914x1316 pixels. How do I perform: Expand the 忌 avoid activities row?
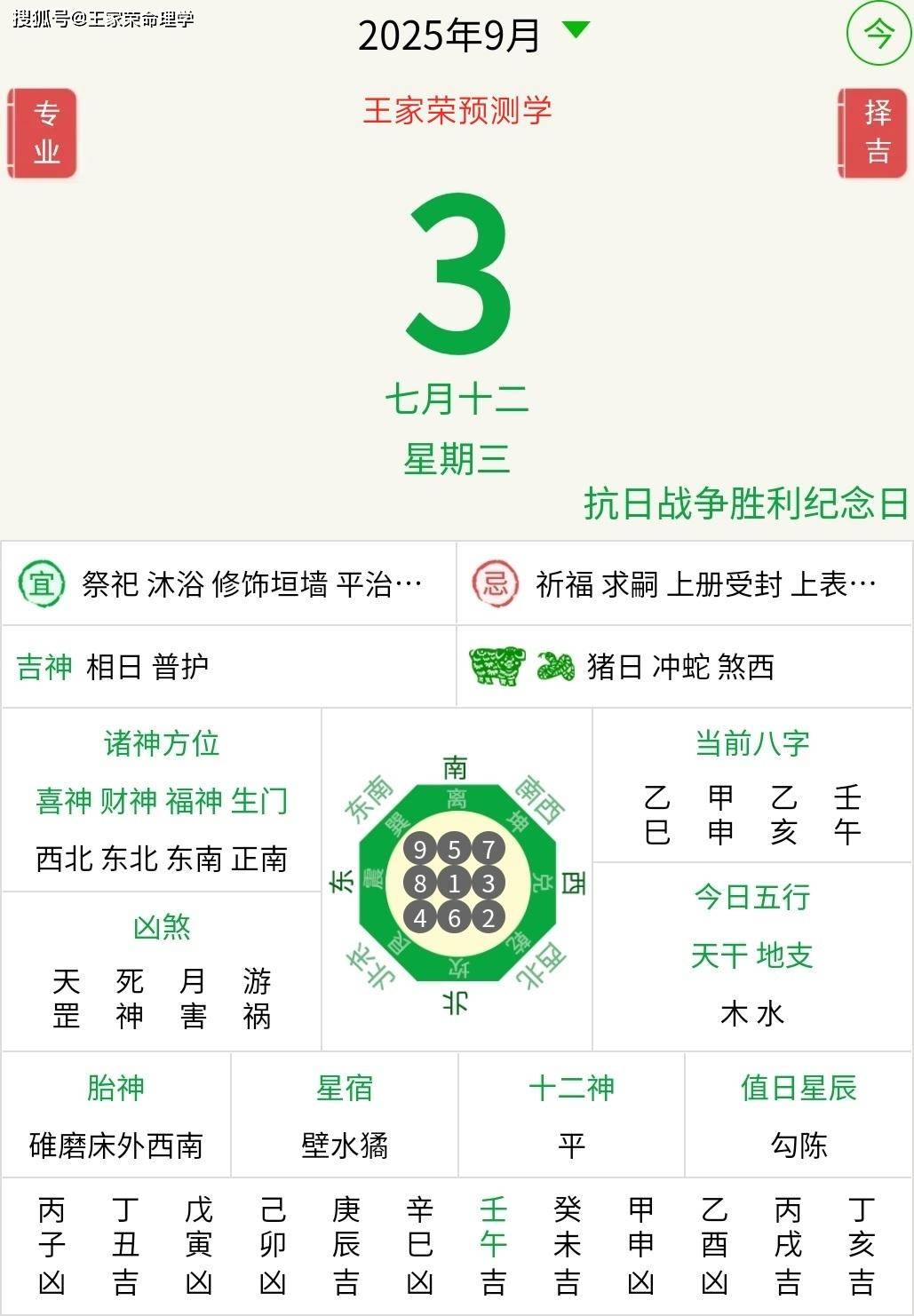point(684,583)
